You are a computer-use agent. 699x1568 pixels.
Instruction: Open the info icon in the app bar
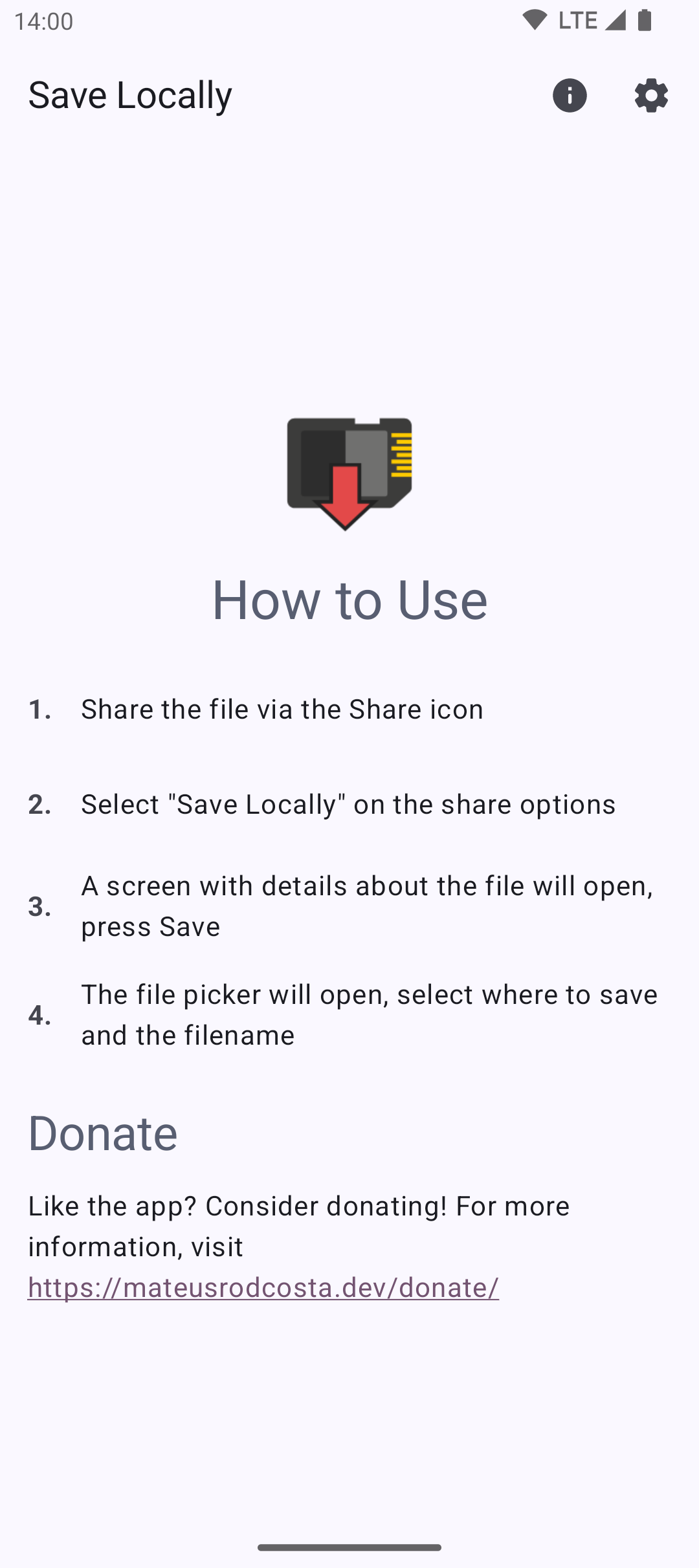(x=570, y=96)
